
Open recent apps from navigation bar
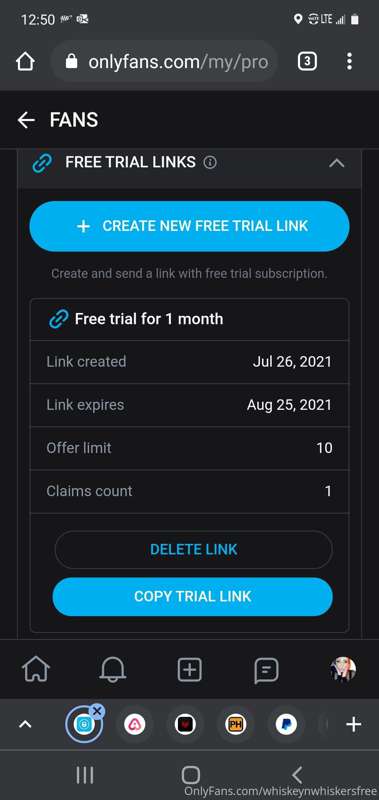84,776
